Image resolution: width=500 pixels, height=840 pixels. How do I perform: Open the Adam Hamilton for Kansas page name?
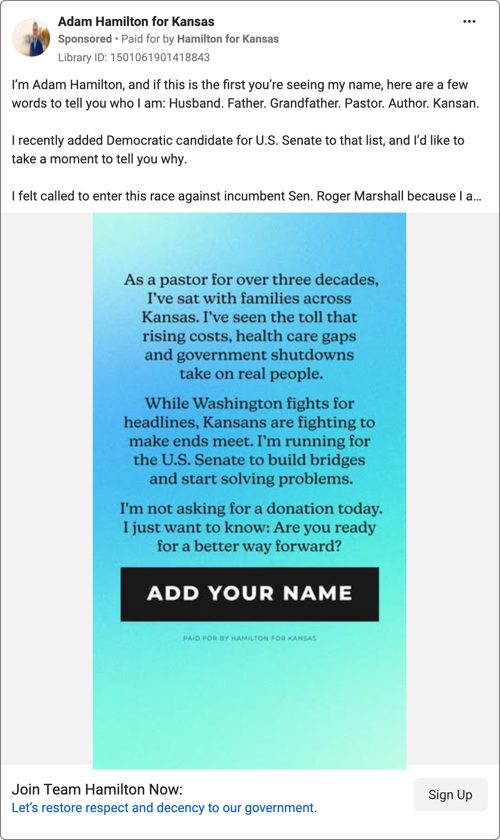click(x=136, y=21)
